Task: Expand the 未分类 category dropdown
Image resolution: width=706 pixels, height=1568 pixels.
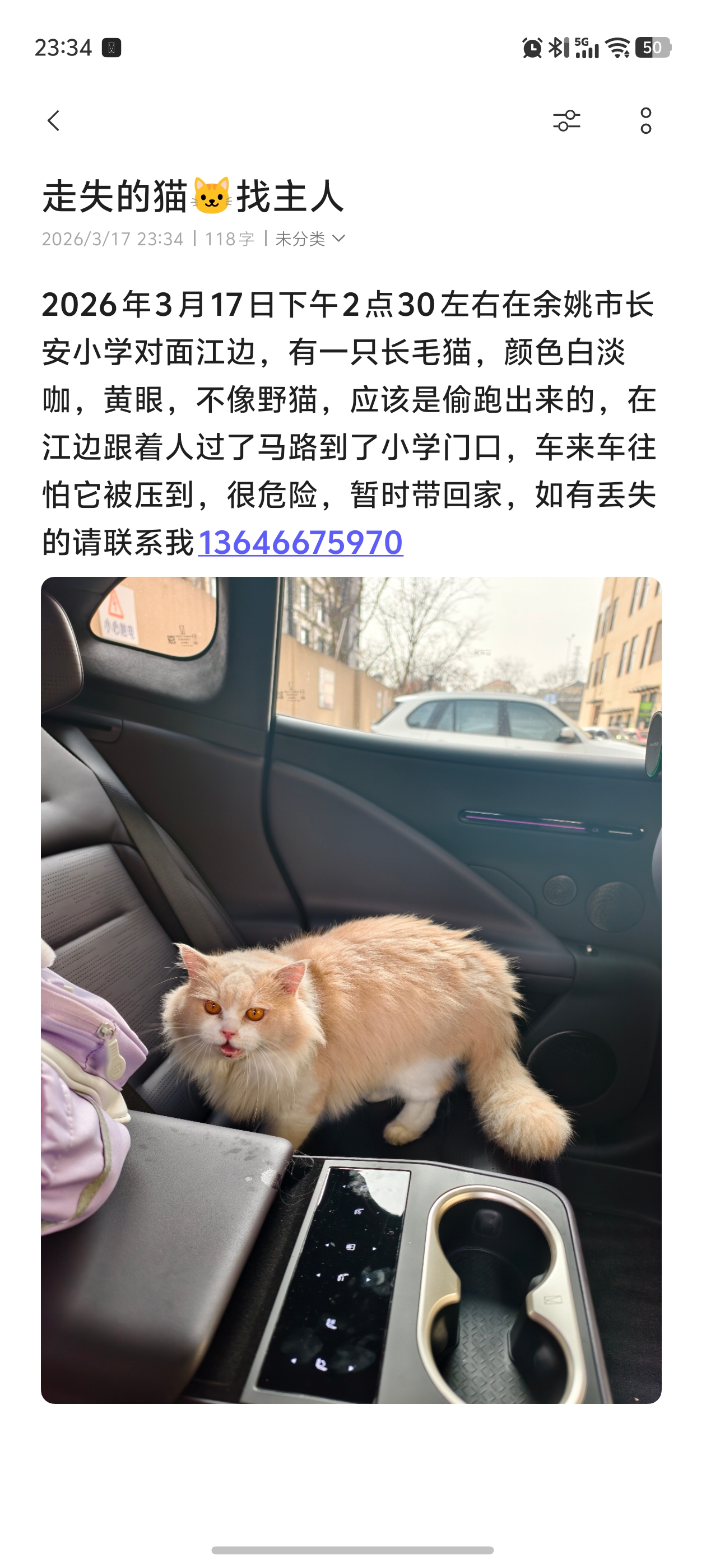Action: click(310, 239)
